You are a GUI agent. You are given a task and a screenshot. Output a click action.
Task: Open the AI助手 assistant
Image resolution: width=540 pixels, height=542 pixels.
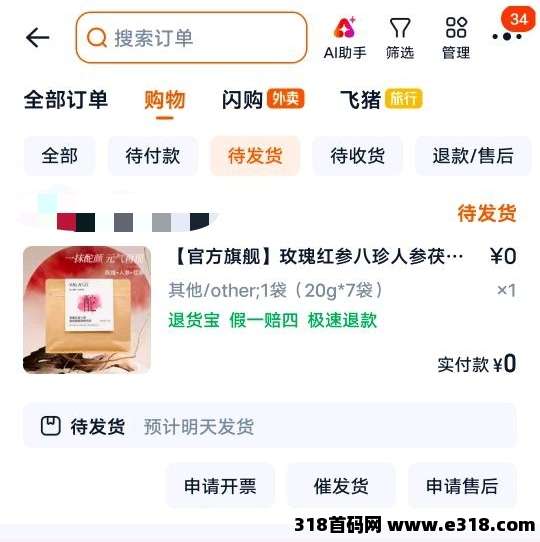pyautogui.click(x=345, y=38)
